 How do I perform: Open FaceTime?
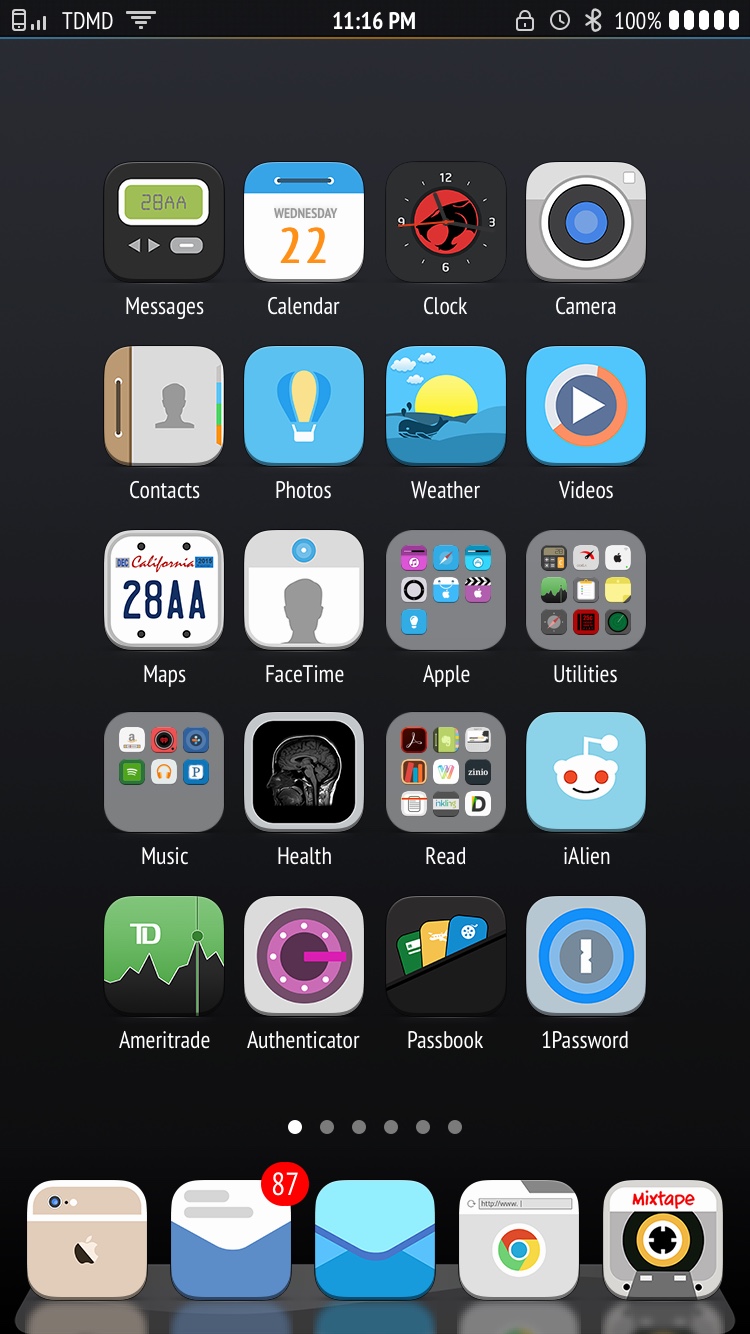(x=304, y=590)
